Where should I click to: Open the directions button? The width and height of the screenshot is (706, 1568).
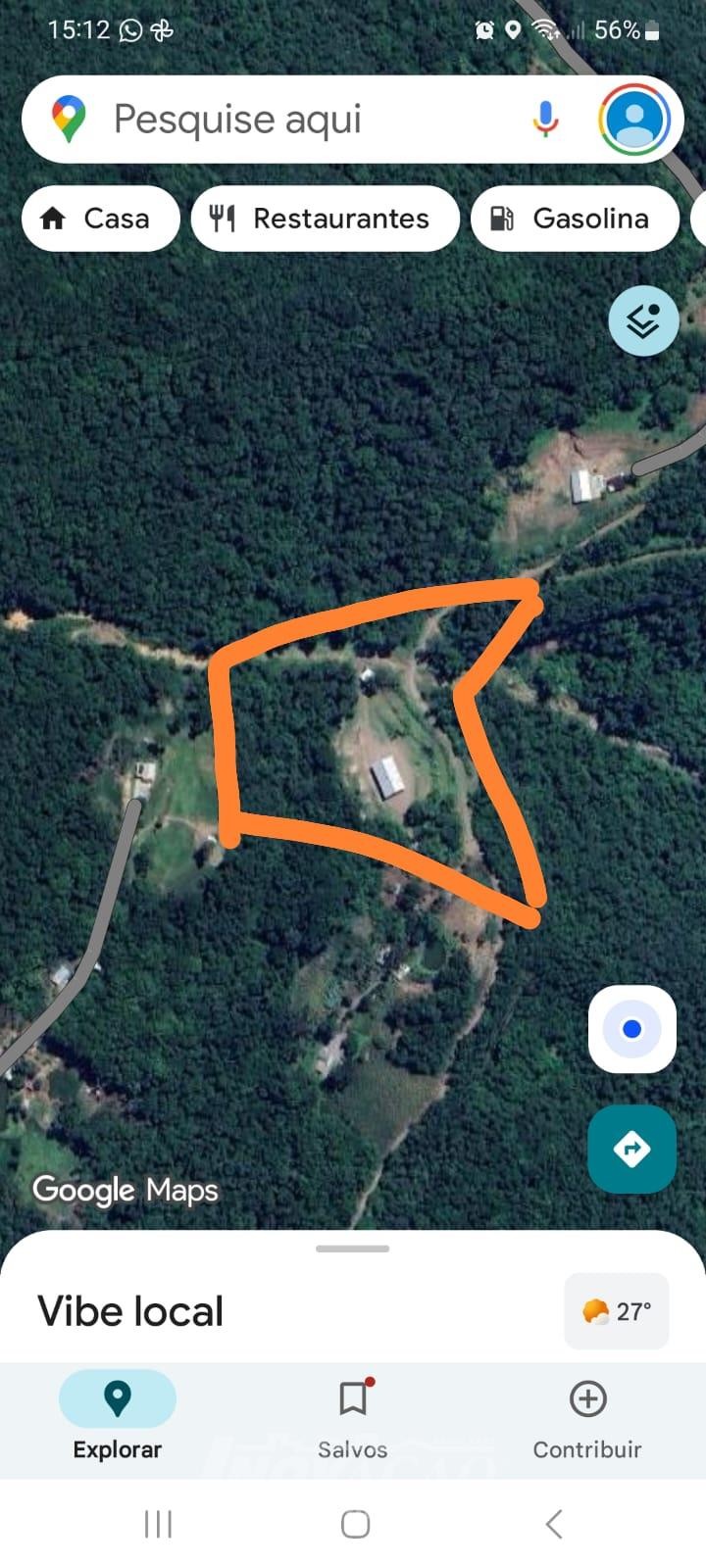point(632,1149)
